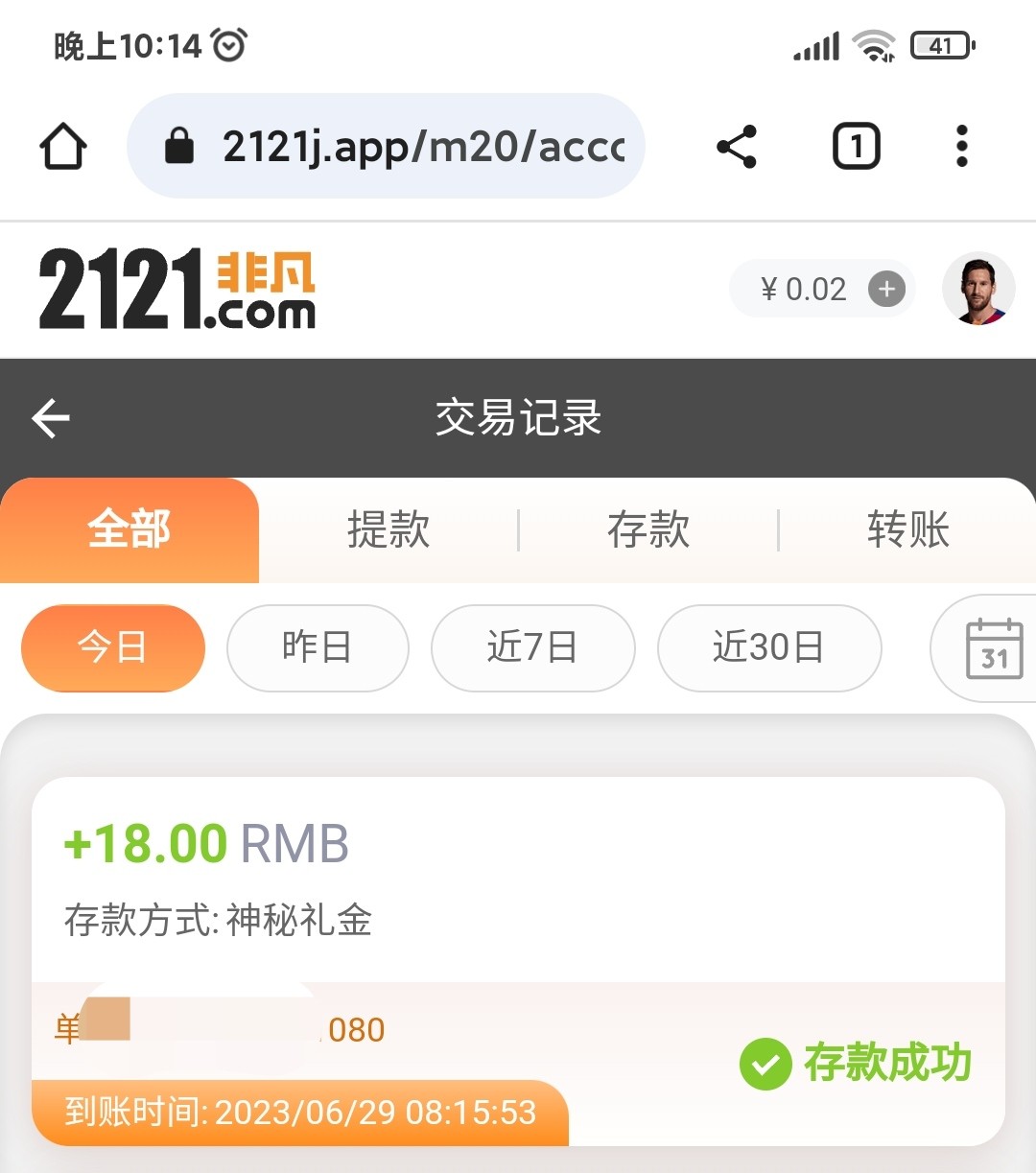Screen dimensions: 1036x1173
Task: Switch to the 存款 tab
Action: [648, 529]
